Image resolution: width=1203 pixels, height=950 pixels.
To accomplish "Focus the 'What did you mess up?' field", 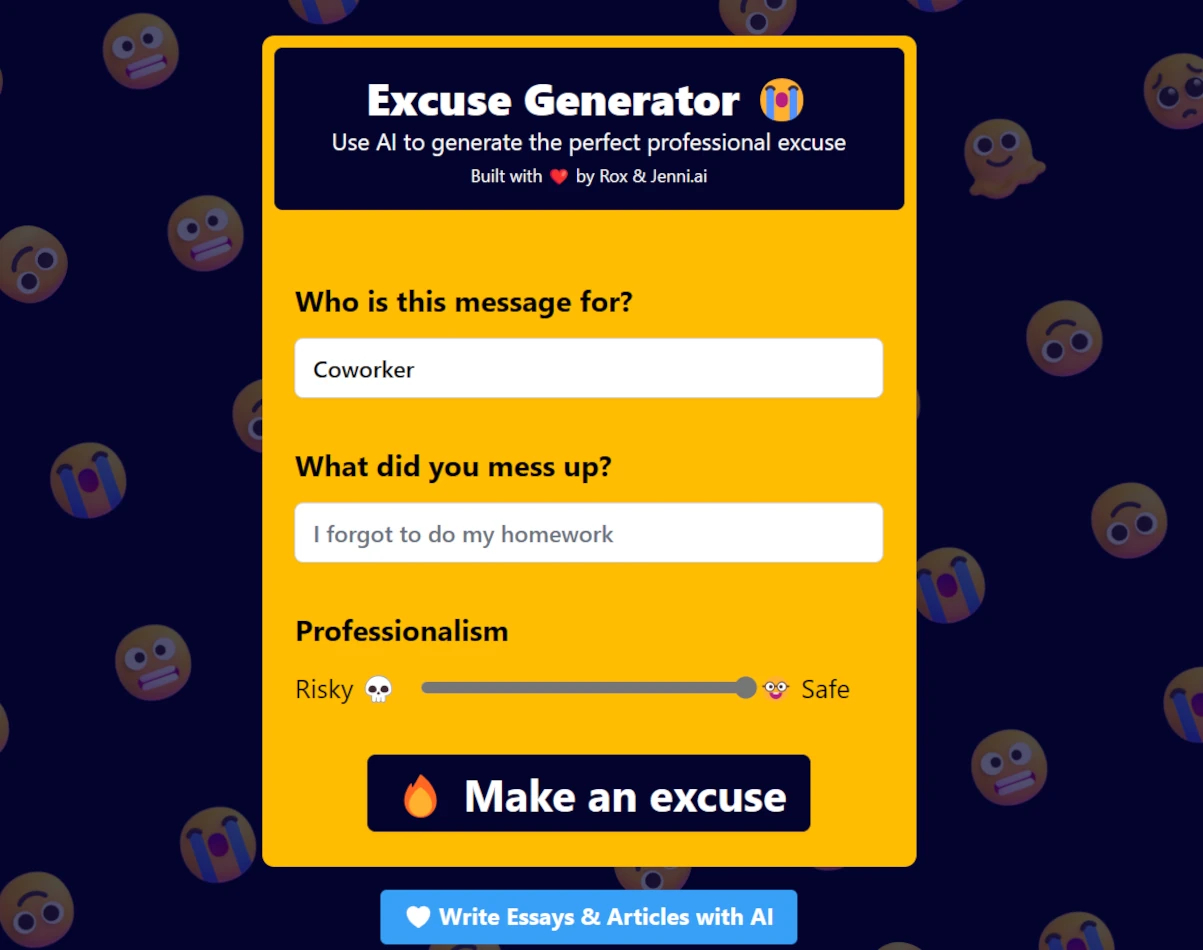I will point(588,533).
